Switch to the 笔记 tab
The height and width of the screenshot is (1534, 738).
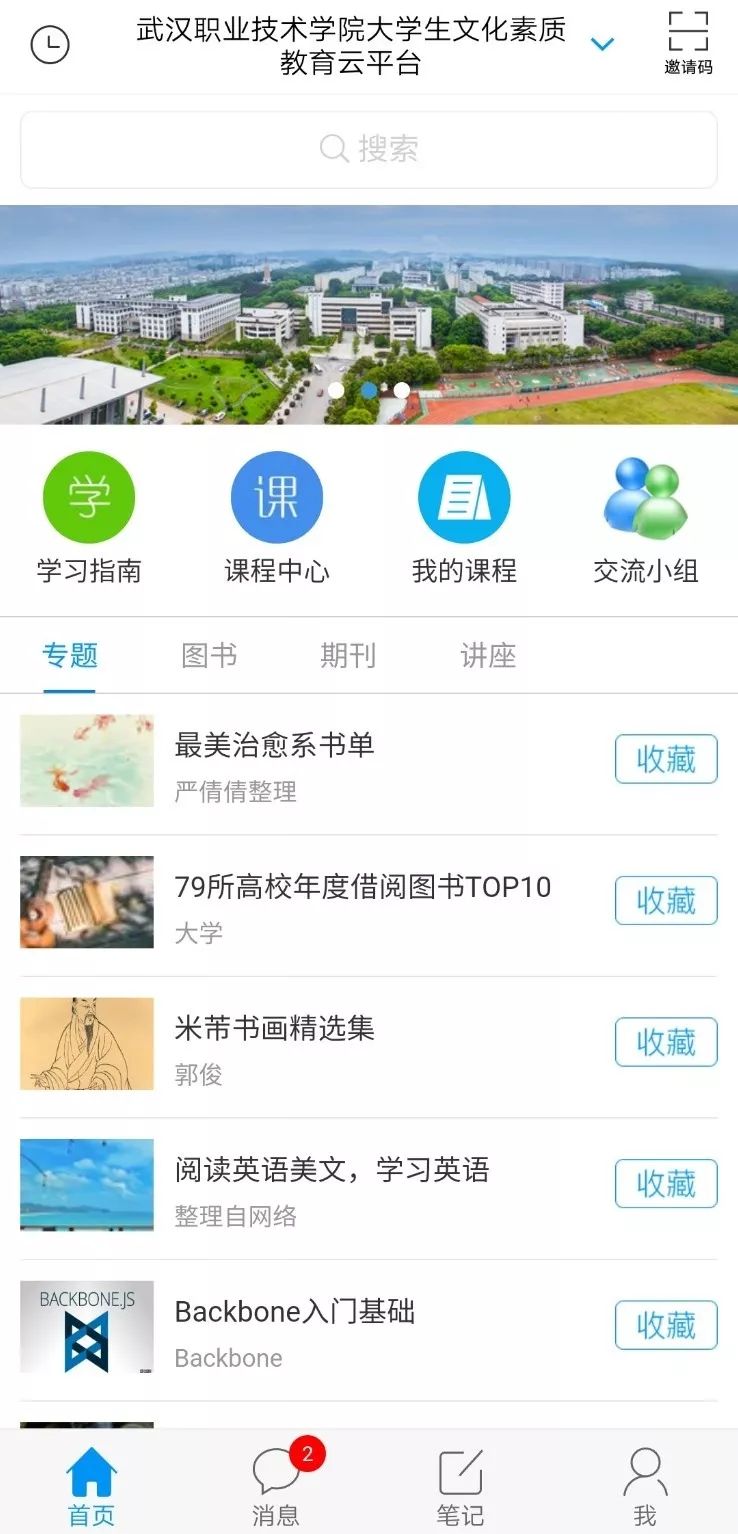461,1485
